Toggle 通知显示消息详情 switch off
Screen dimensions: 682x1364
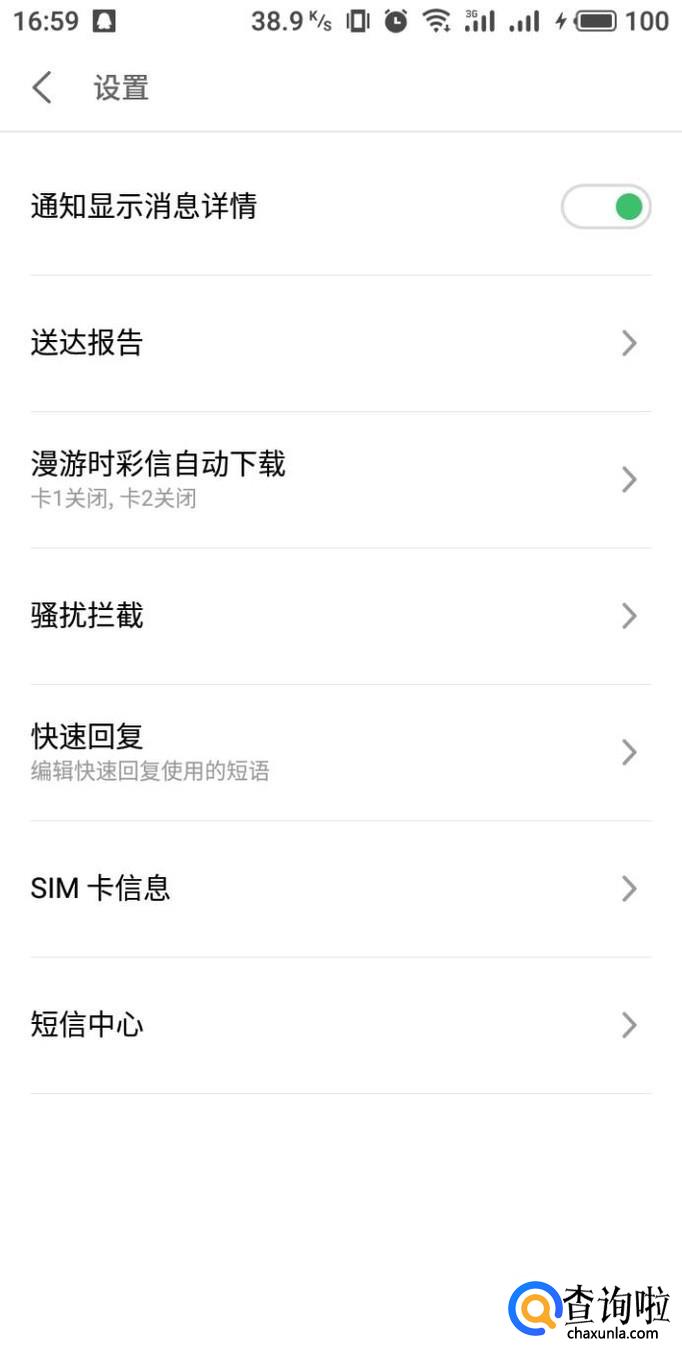coord(606,207)
